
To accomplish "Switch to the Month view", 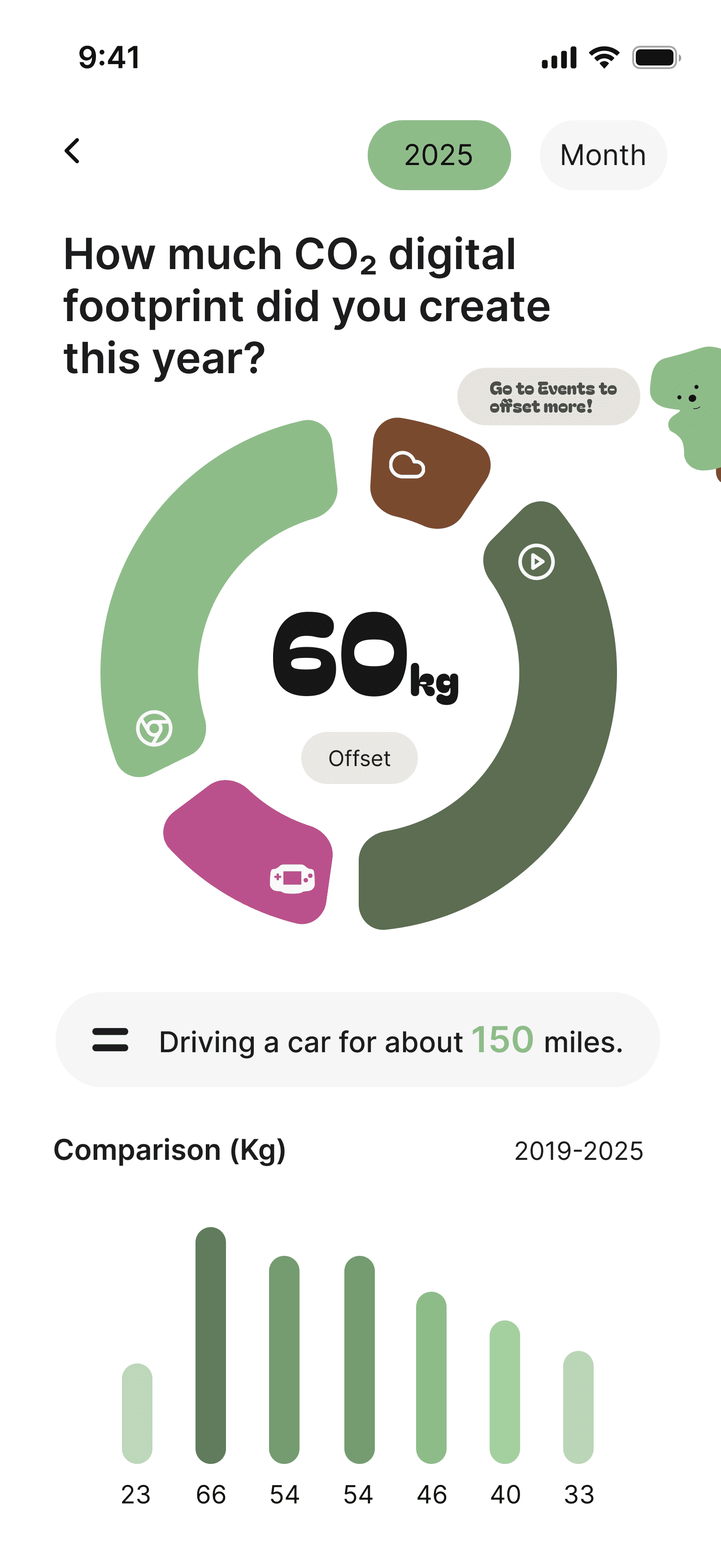I will point(602,155).
